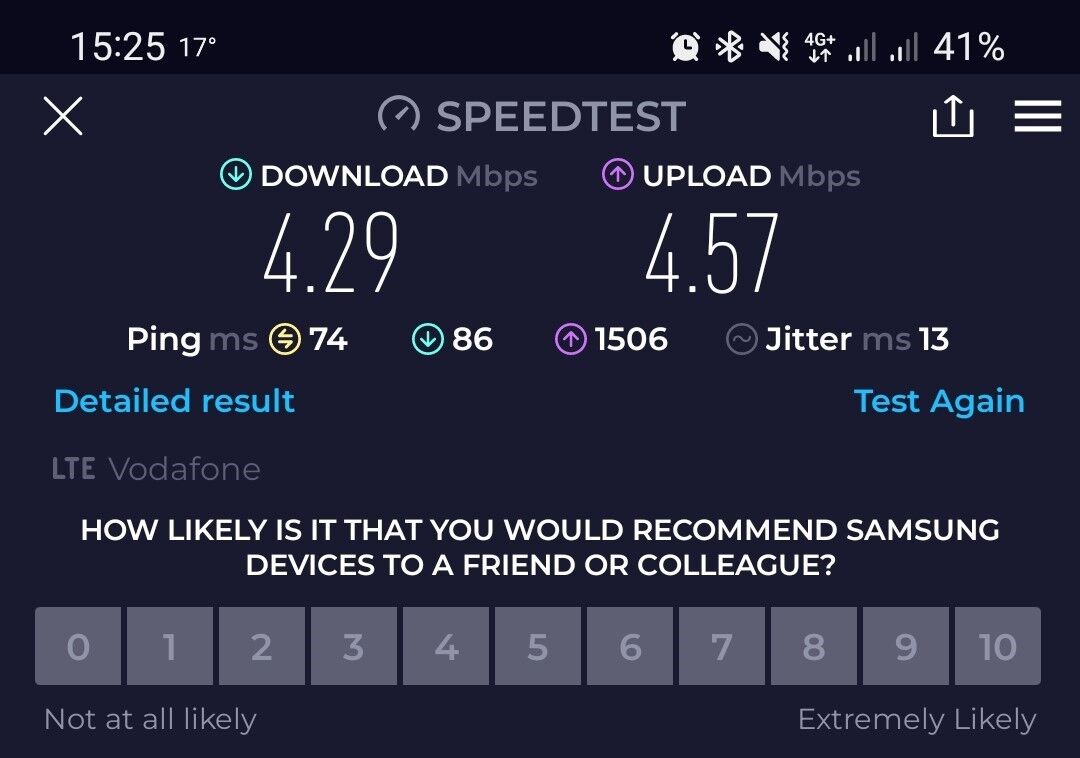Viewport: 1080px width, 758px height.
Task: Choose survey score 2
Action: pyautogui.click(x=262, y=647)
